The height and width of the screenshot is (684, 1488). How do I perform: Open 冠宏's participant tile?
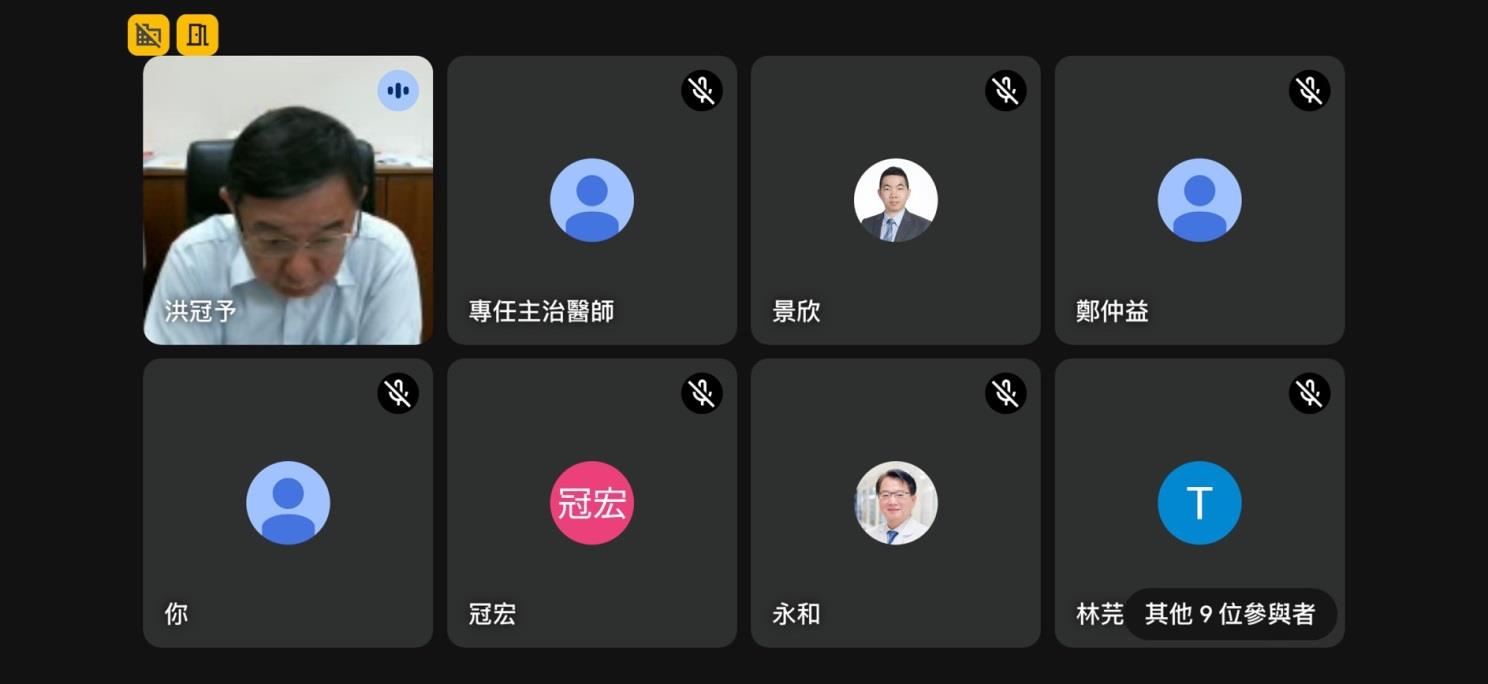click(x=592, y=503)
